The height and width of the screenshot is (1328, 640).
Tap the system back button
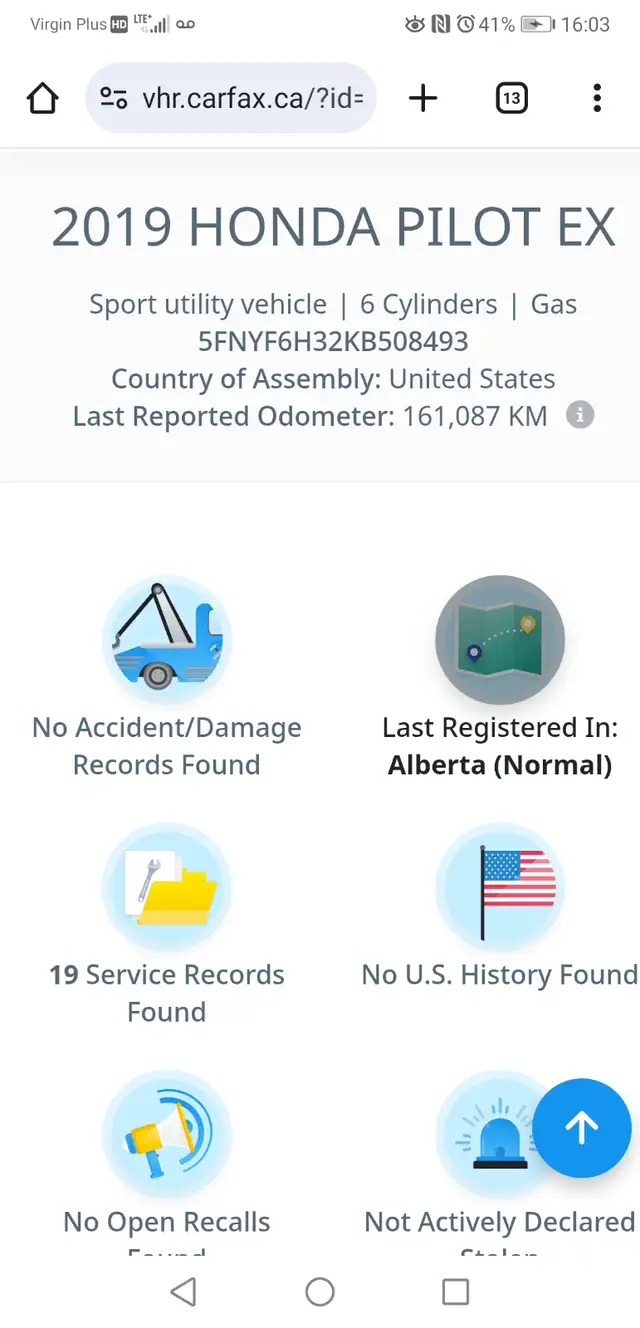tap(183, 1292)
